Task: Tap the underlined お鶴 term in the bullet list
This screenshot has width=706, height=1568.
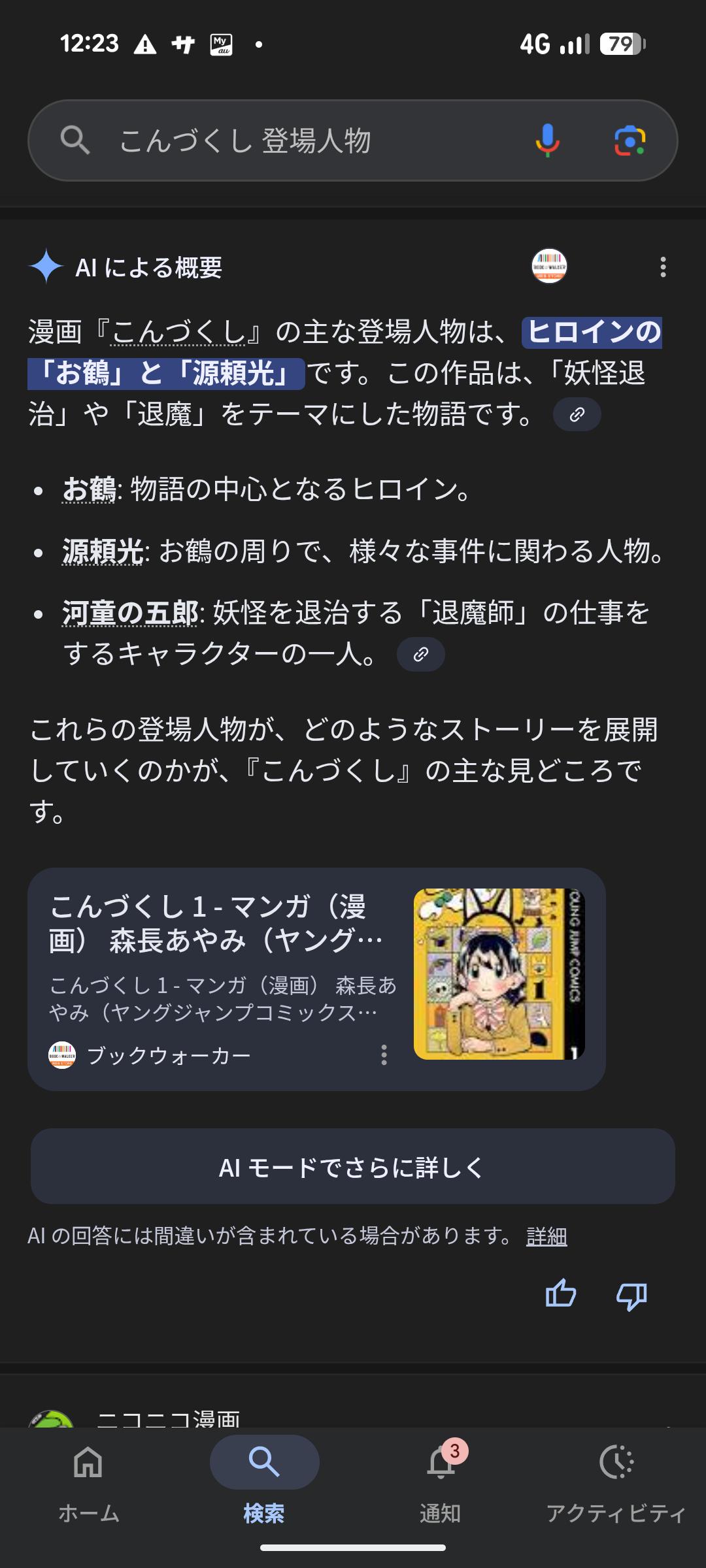Action: 89,489
